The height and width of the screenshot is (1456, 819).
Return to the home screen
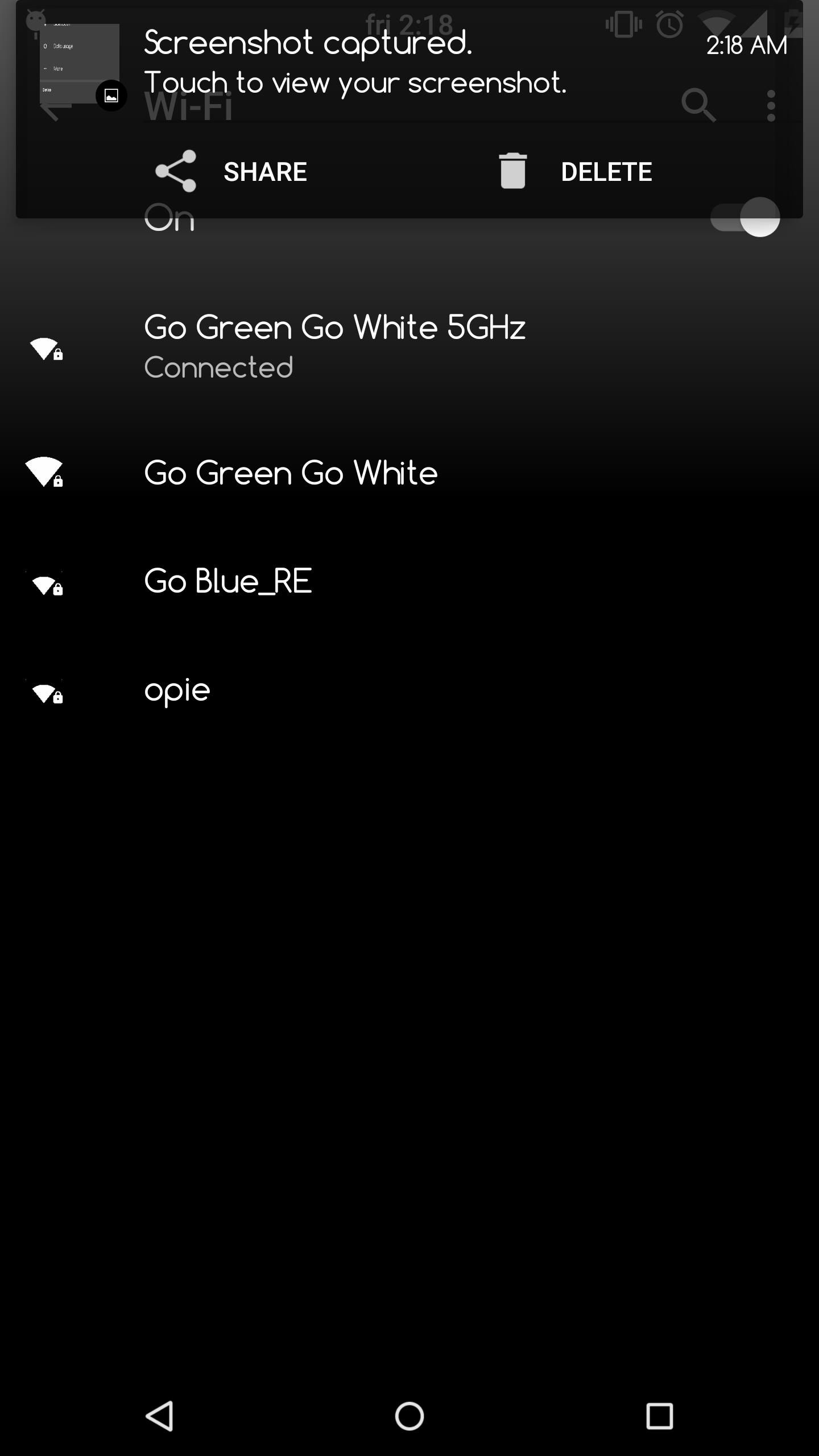click(x=409, y=1416)
